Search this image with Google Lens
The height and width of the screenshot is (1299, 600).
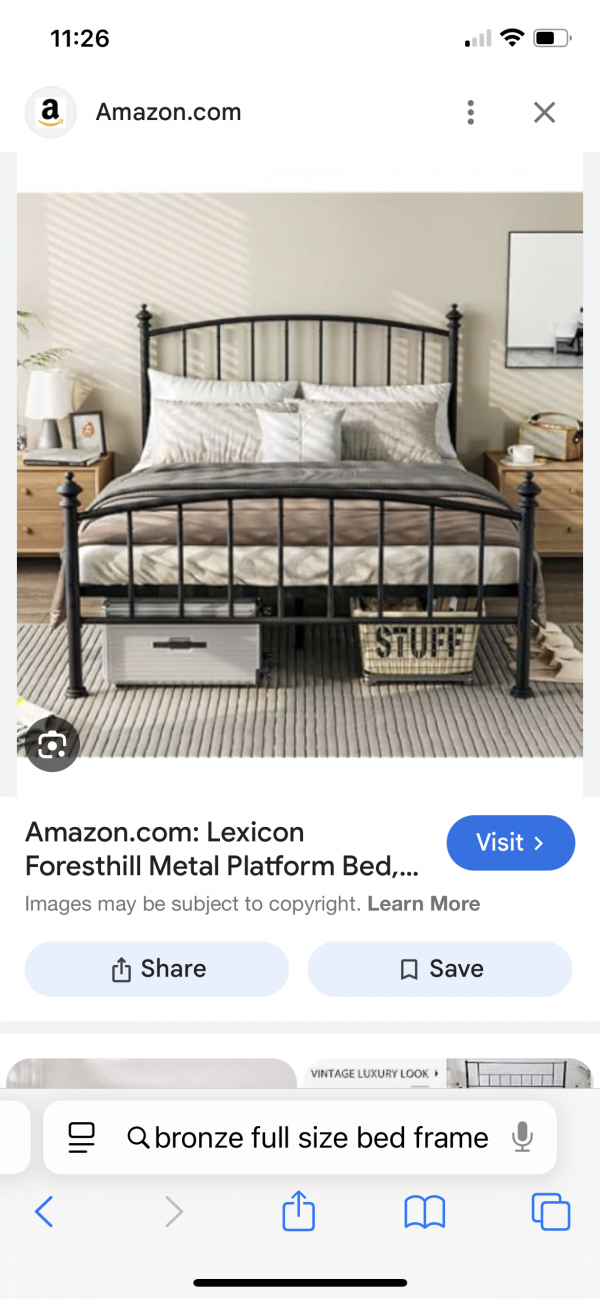pos(52,744)
